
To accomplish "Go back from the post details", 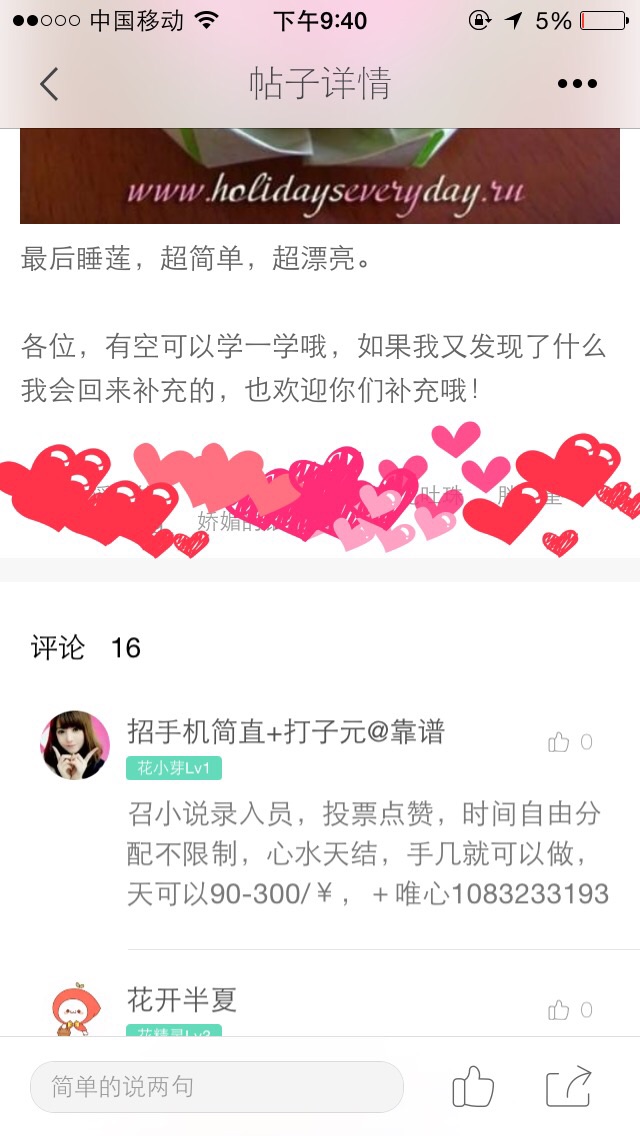I will click(49, 84).
